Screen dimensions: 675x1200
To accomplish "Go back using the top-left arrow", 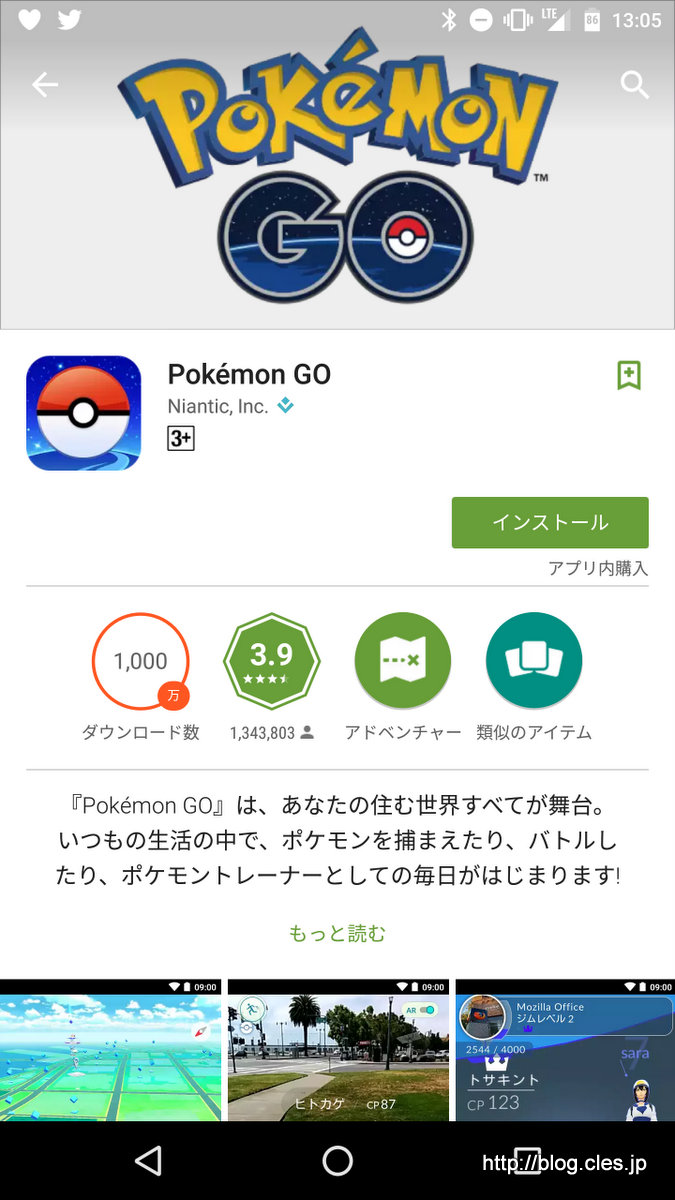I will pos(45,85).
